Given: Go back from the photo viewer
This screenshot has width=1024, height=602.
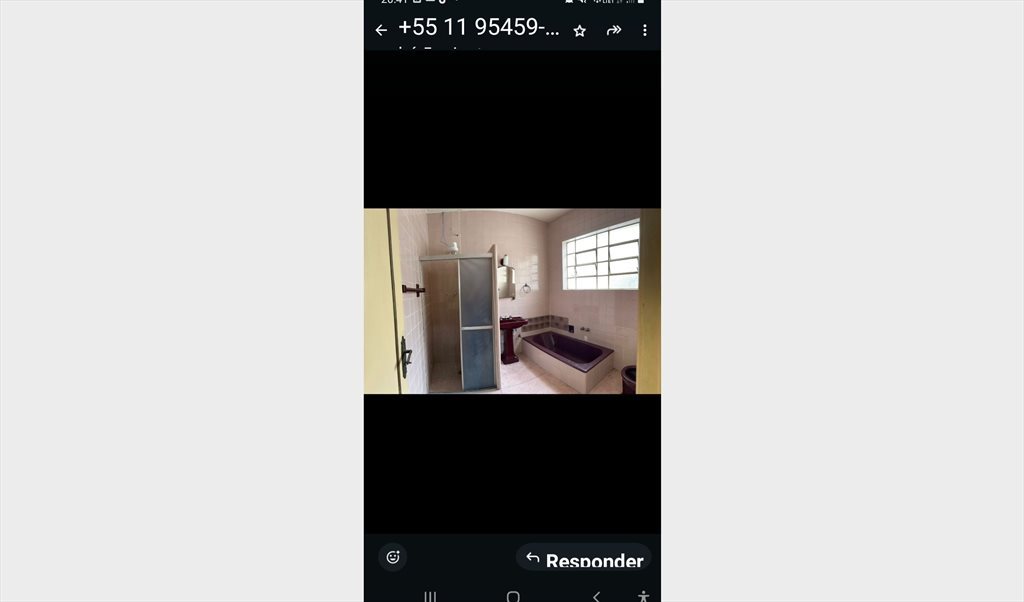Looking at the screenshot, I should [381, 30].
